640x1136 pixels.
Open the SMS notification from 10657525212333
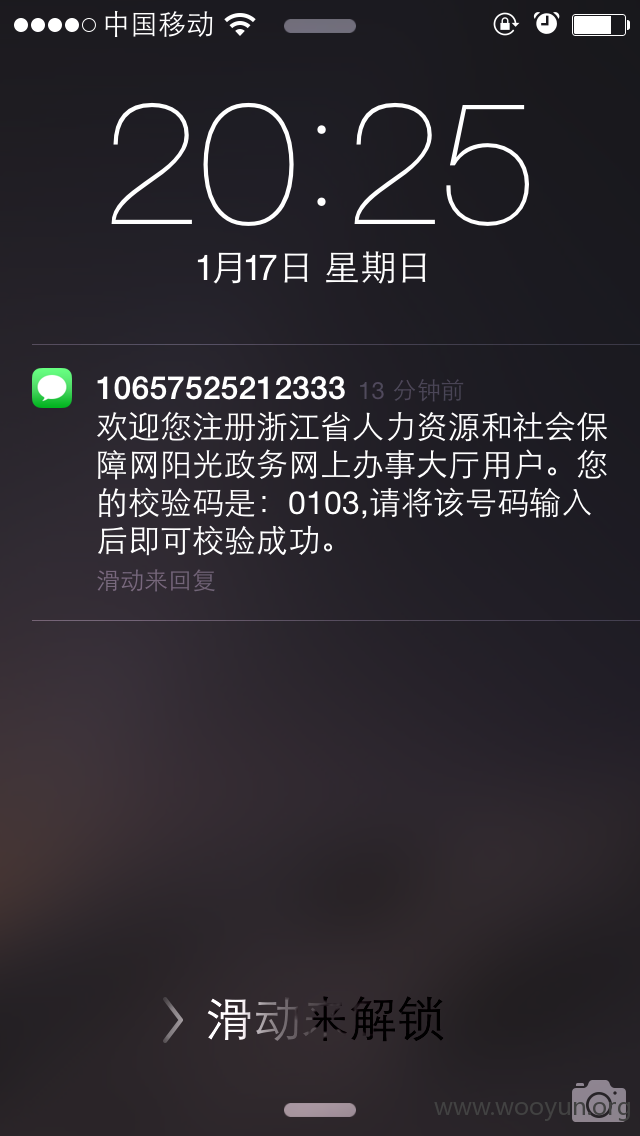(x=335, y=482)
